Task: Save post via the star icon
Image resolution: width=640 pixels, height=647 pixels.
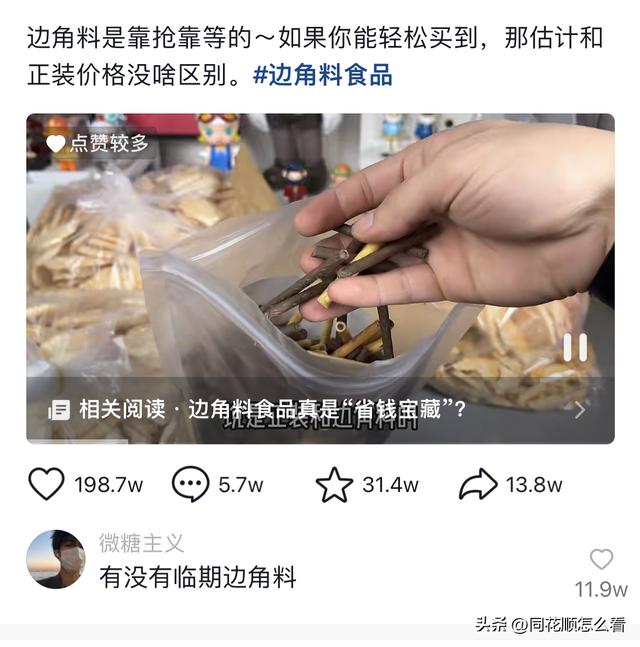Action: click(x=335, y=484)
